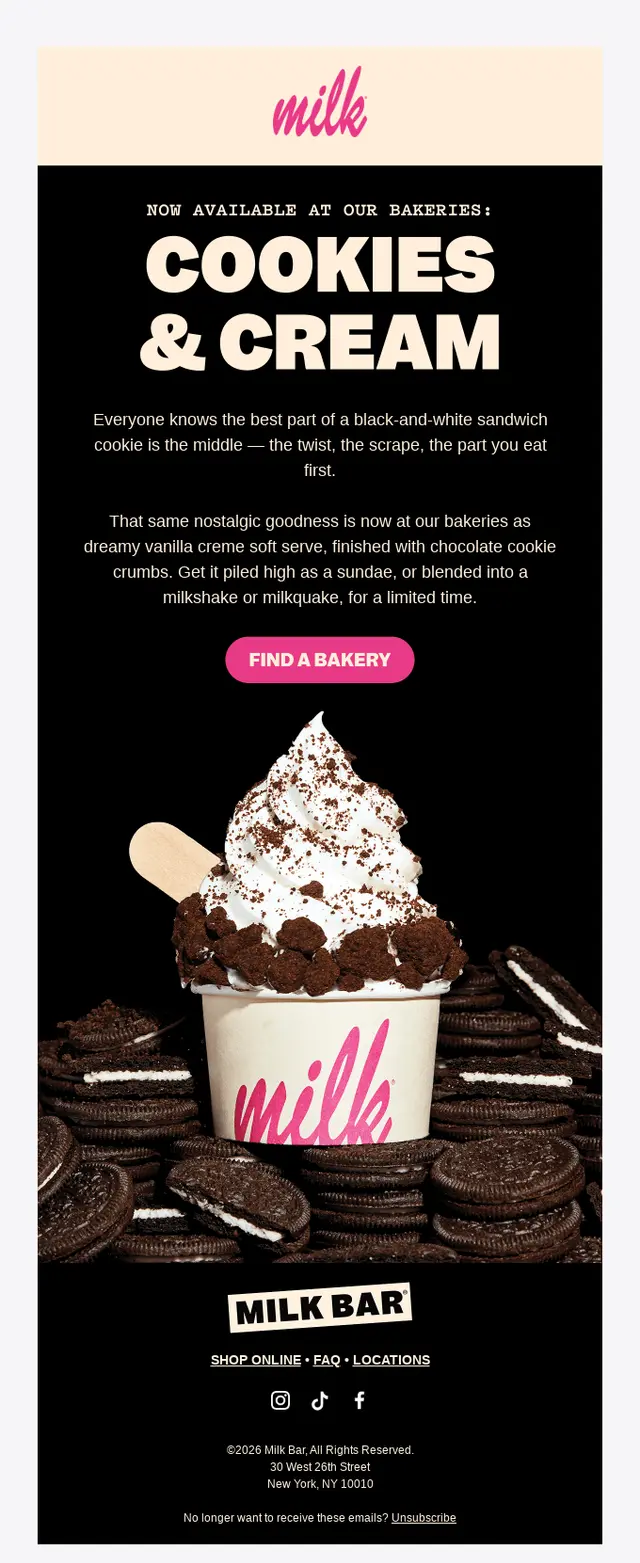Viewport: 640px width, 1563px height.
Task: Open Milk Bar's TikTok page
Action: pyautogui.click(x=320, y=1400)
